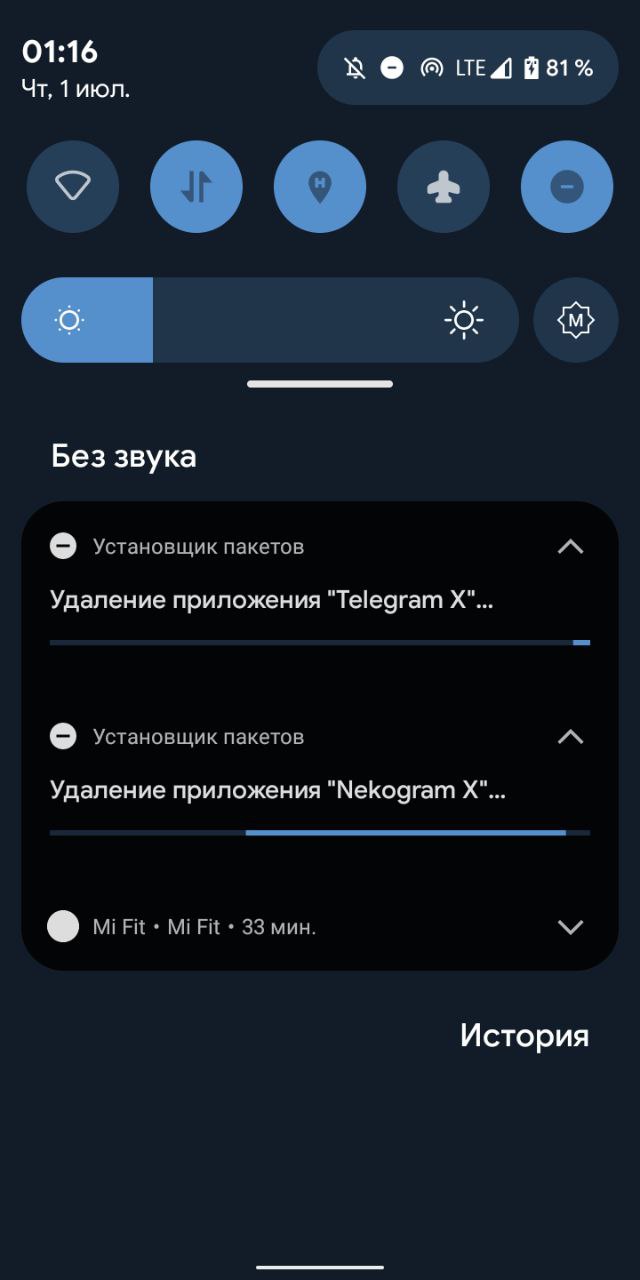Tap the brightness slider bar
Image resolution: width=640 pixels, height=1280 pixels.
point(270,320)
